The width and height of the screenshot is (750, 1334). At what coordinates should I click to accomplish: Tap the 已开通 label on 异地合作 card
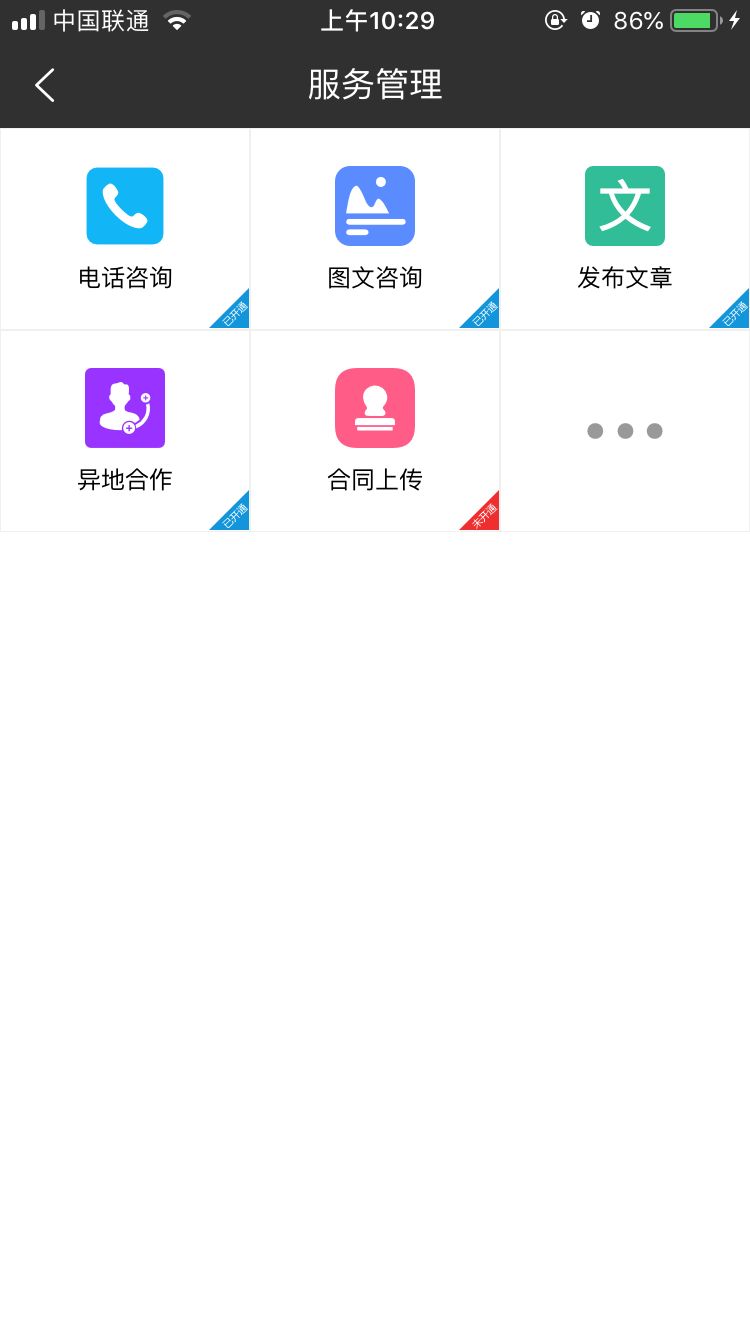(x=233, y=513)
